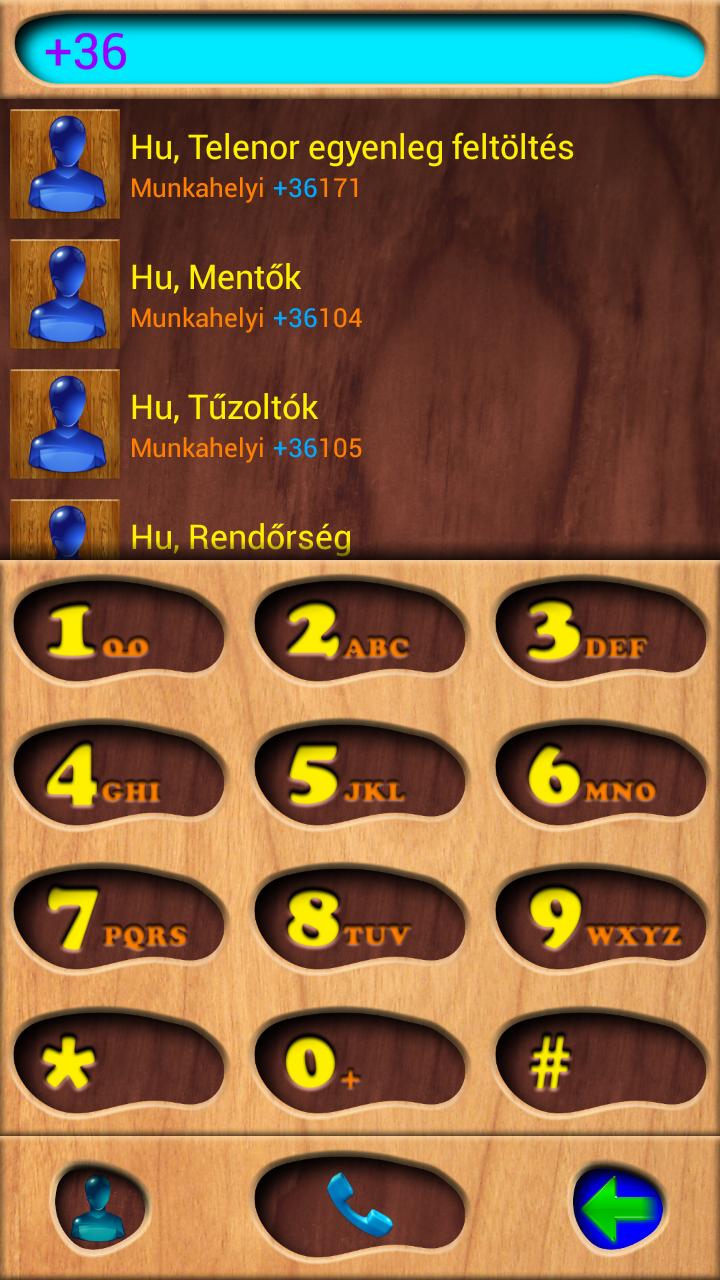Tap the star key
The image size is (720, 1280).
118,1066
